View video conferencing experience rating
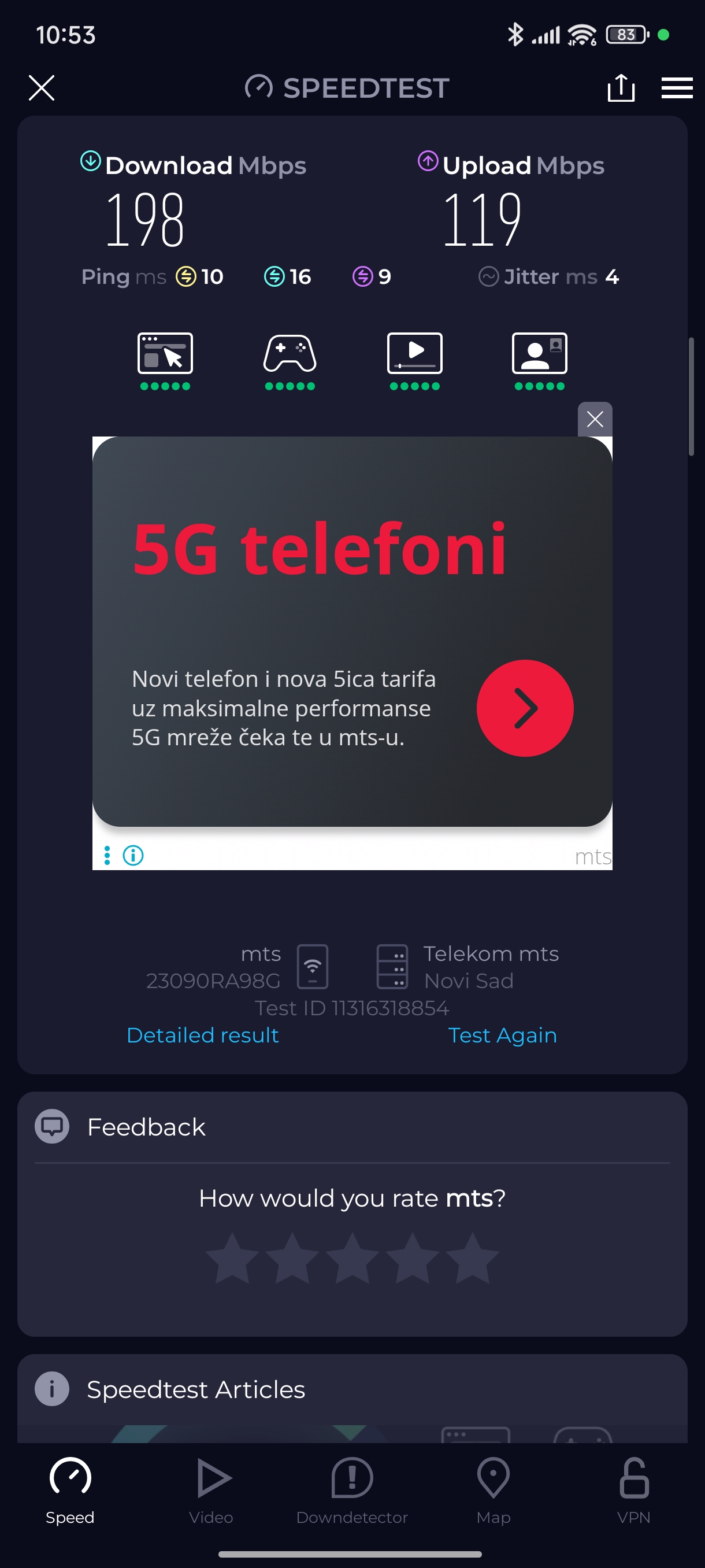 click(539, 360)
